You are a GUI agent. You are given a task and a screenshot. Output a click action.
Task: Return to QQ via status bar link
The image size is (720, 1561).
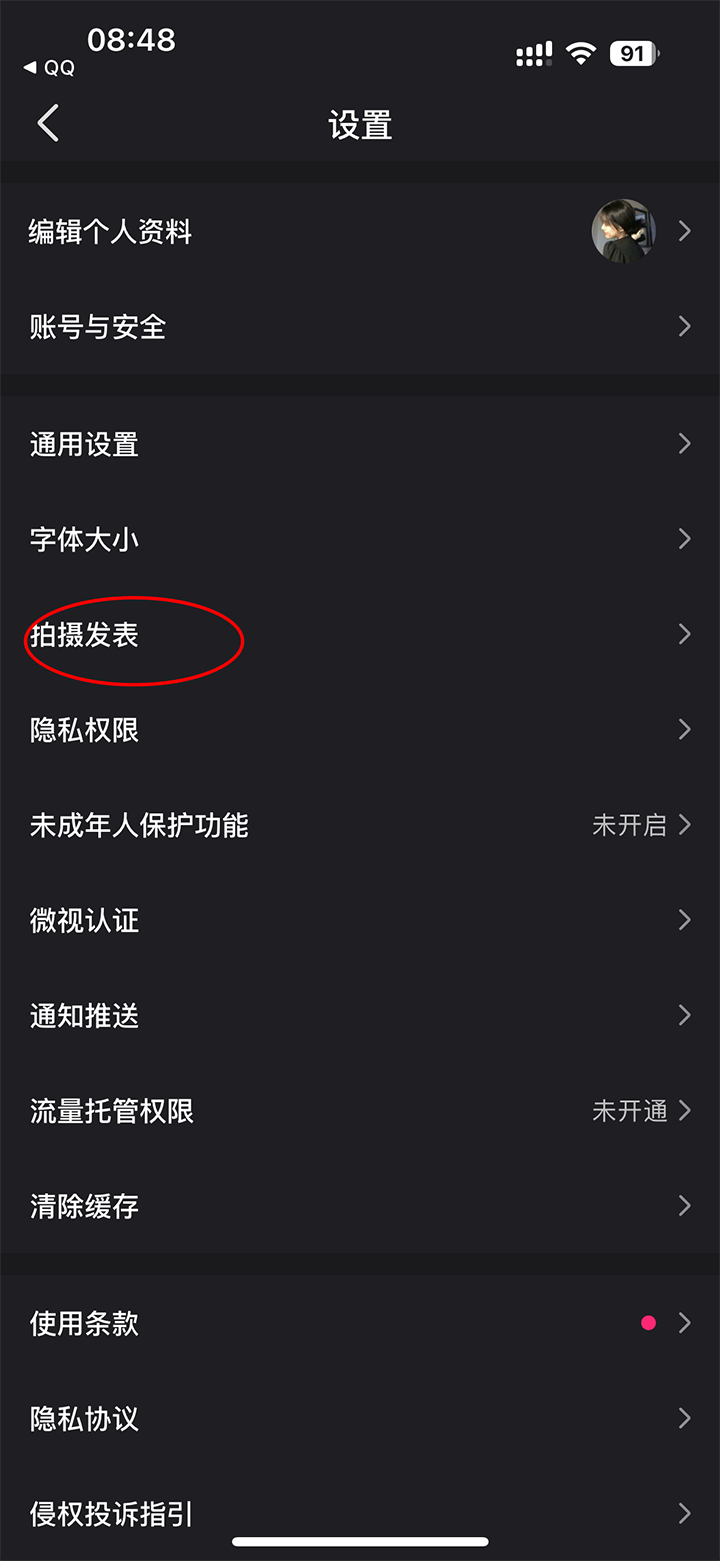click(50, 68)
